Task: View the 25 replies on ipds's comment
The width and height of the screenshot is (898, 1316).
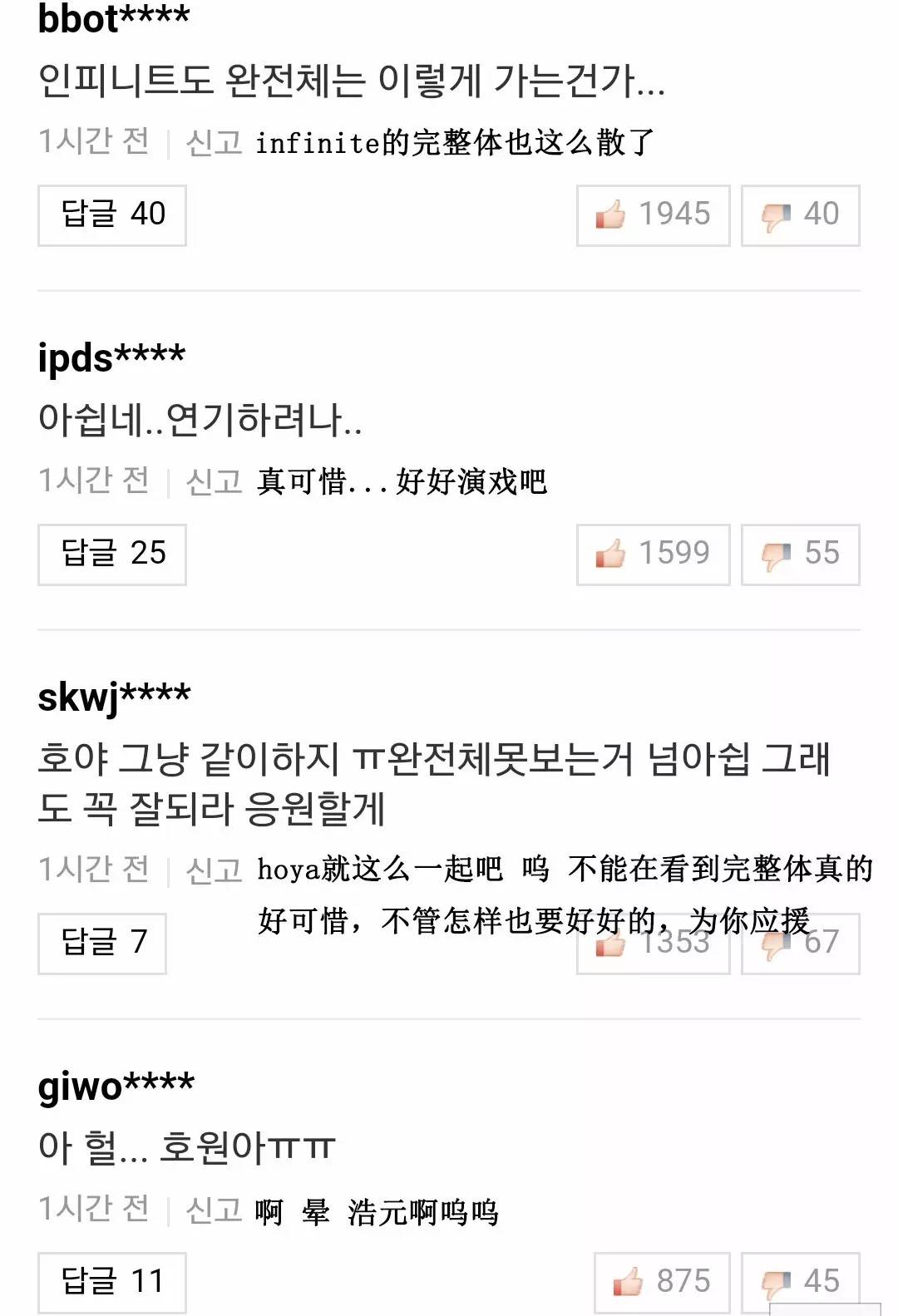Action: (x=111, y=554)
